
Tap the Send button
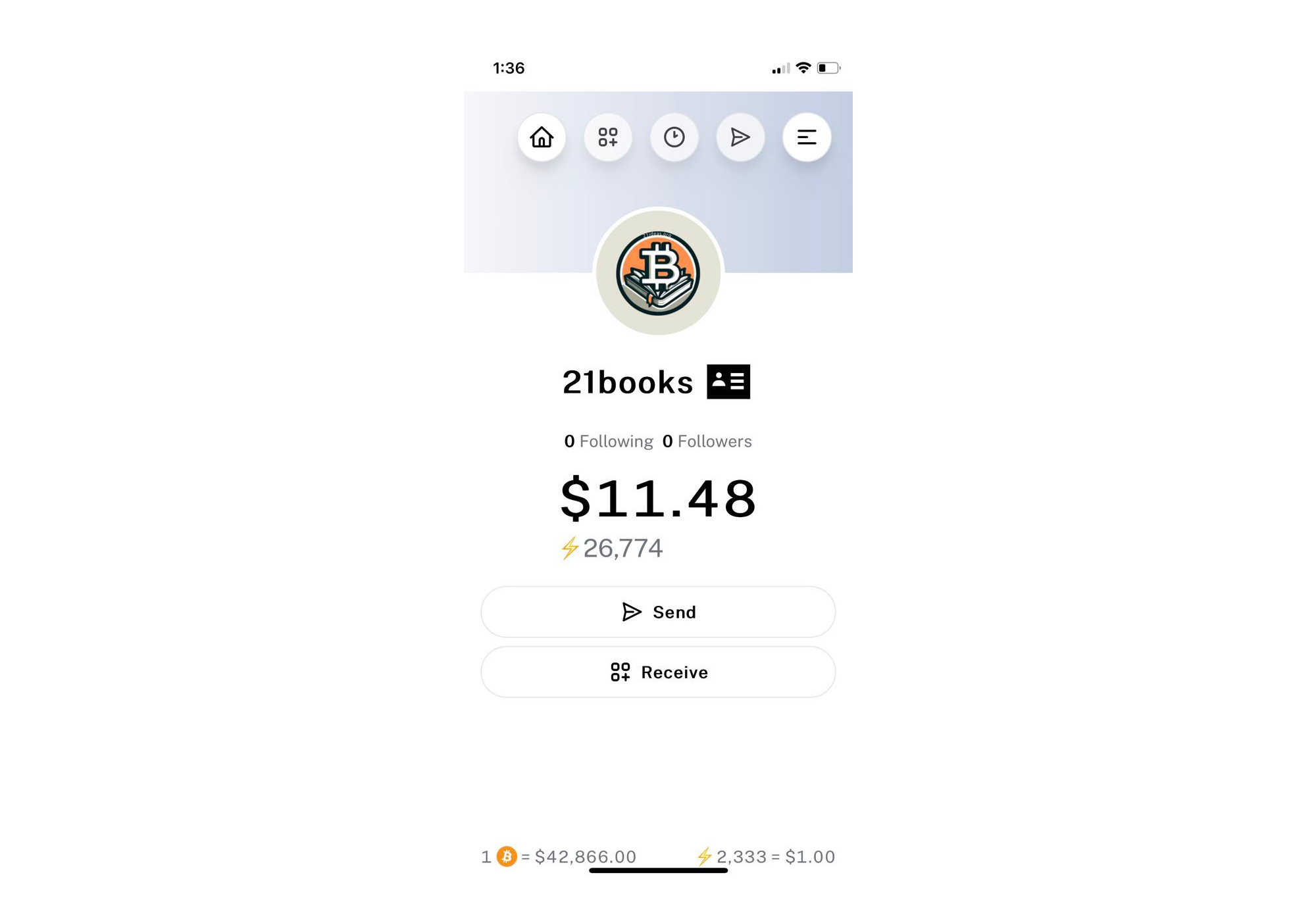pyautogui.click(x=658, y=612)
